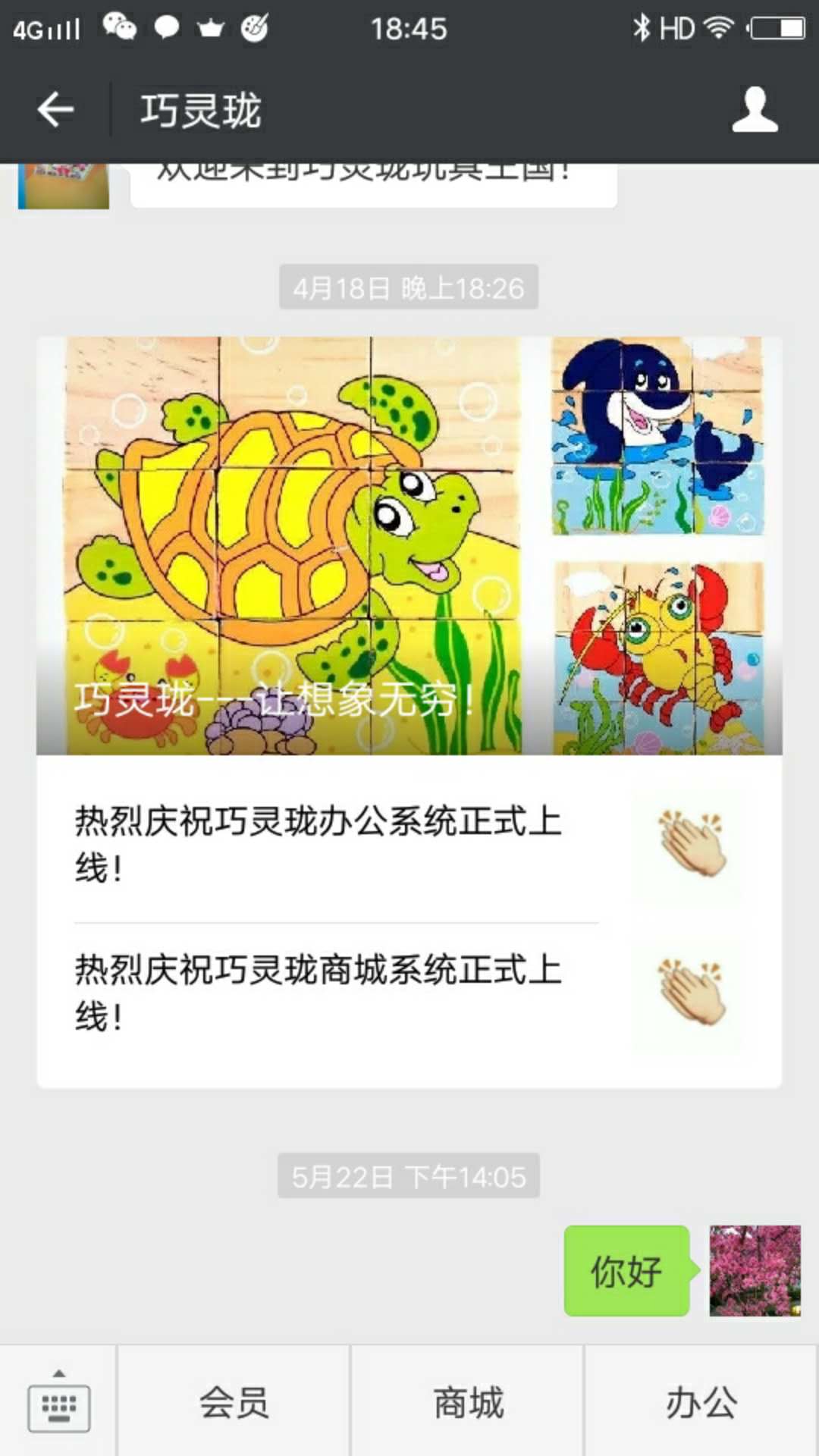Image resolution: width=819 pixels, height=1456 pixels.
Task: Go back from the 巧灵珑 chat
Action: [x=55, y=111]
